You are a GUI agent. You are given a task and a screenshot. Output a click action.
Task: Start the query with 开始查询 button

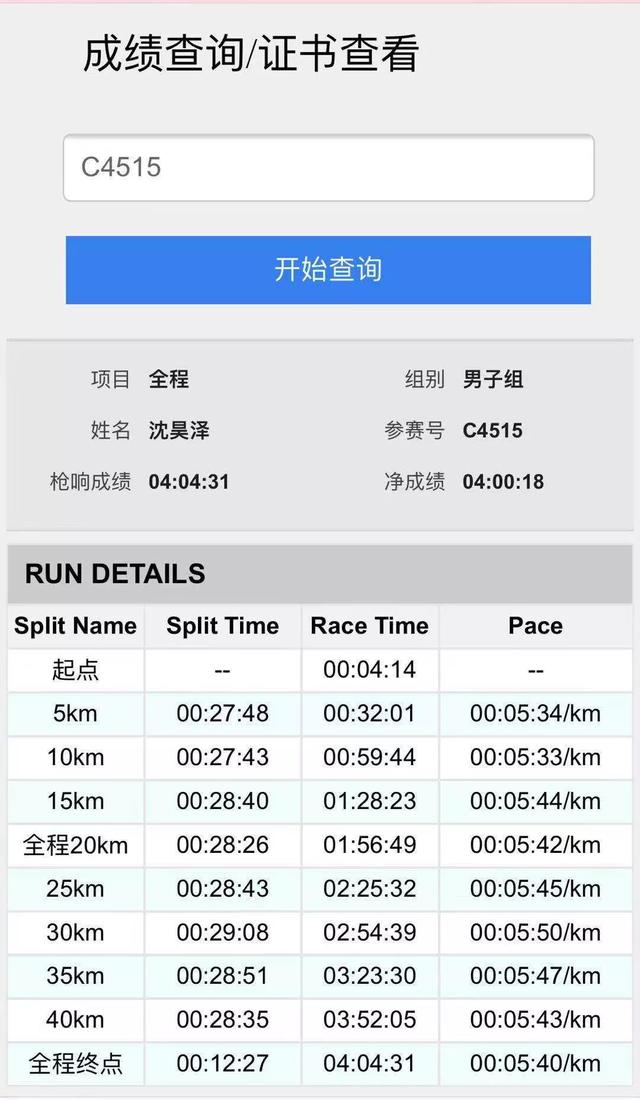[328, 270]
